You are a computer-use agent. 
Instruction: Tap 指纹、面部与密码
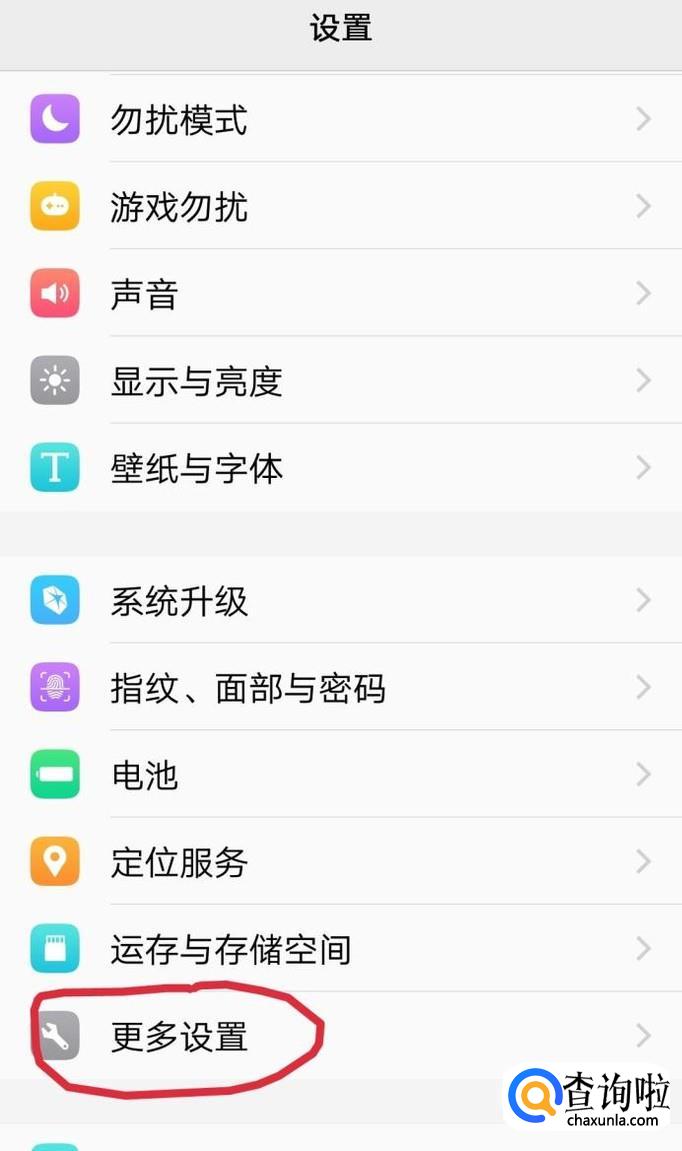(x=248, y=689)
